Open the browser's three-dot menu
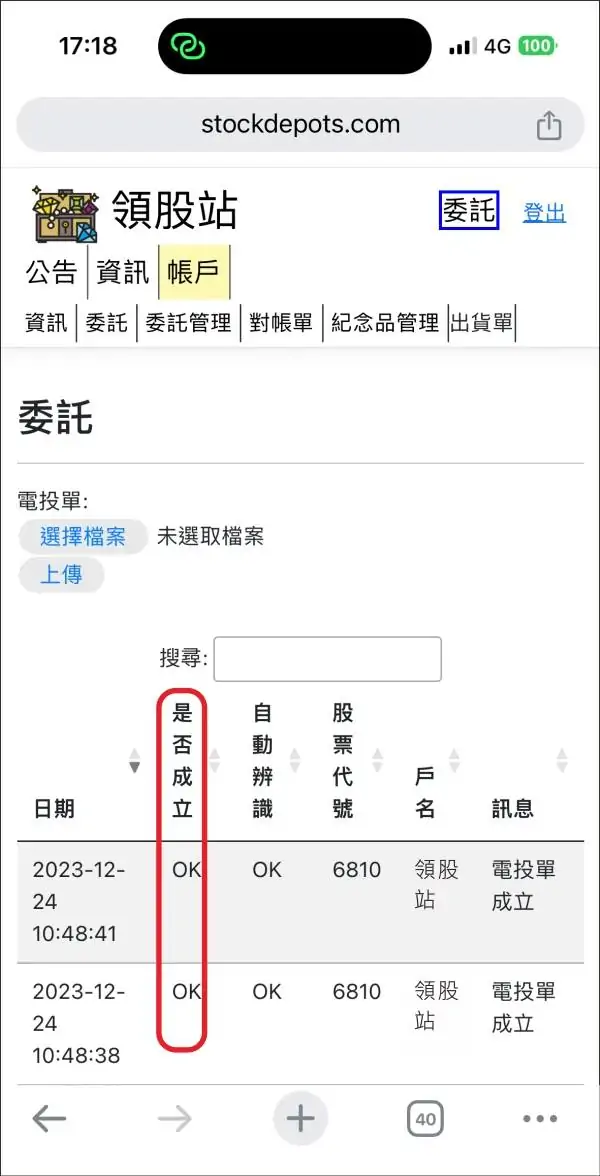Screen dimensions: 600x1176 coord(540,1120)
